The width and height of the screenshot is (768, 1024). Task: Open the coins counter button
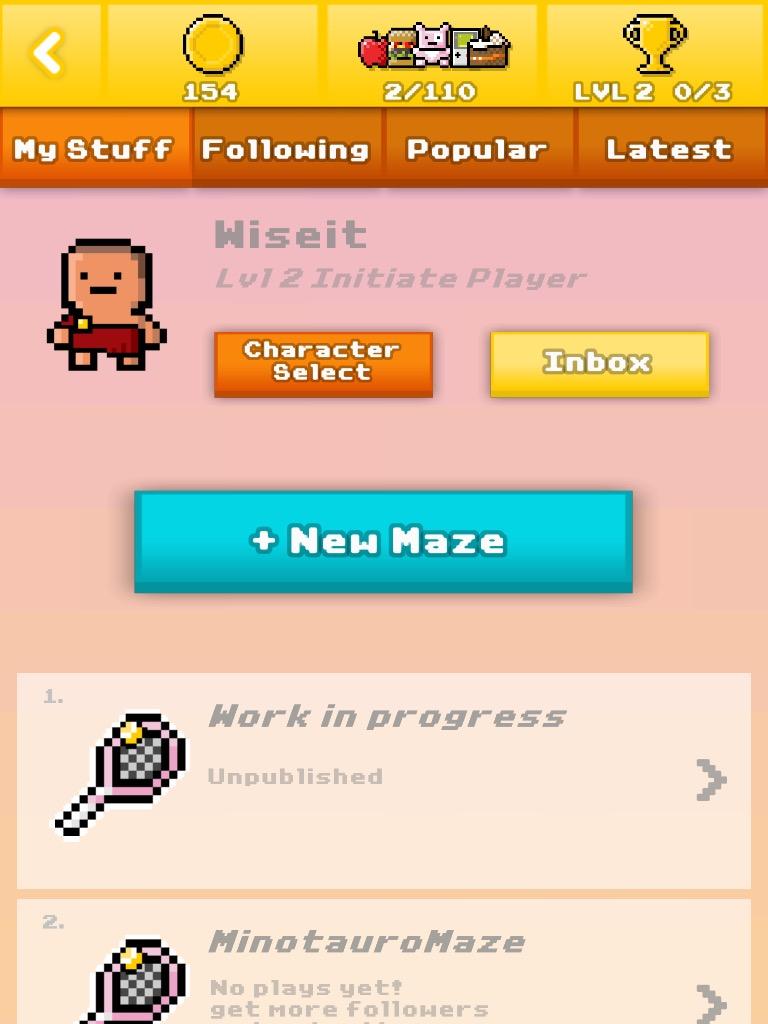[212, 55]
